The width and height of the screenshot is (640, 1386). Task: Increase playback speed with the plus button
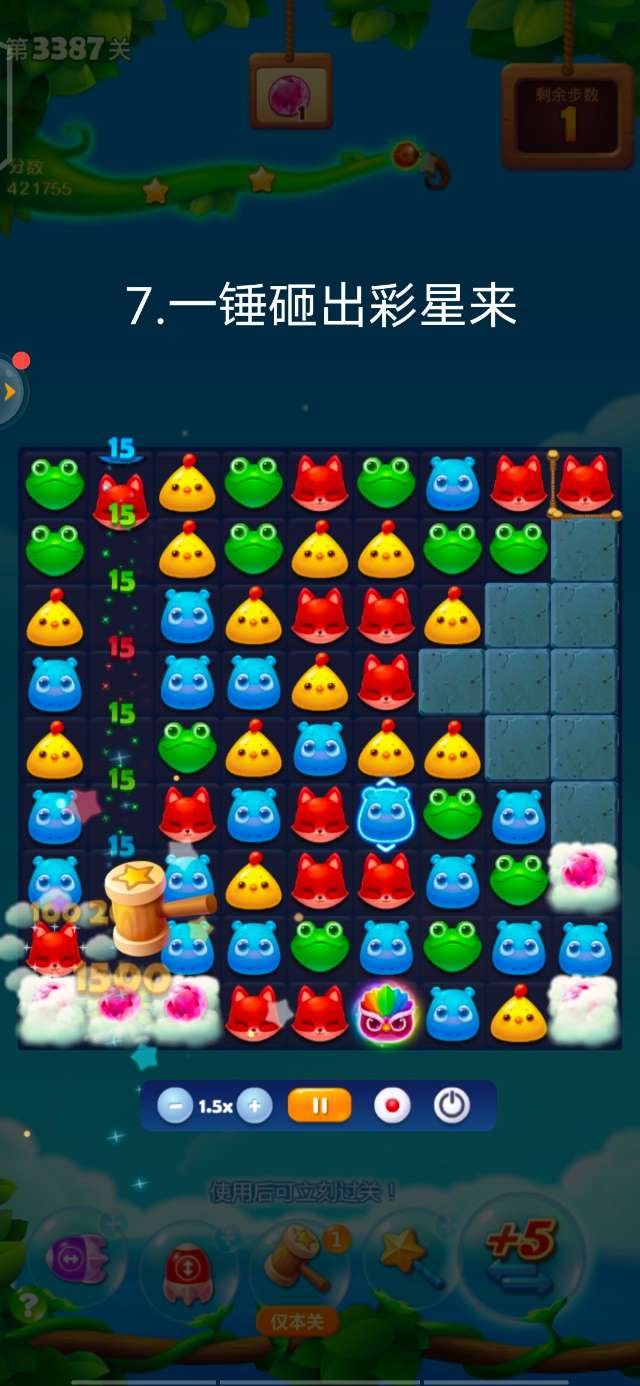(x=255, y=1106)
